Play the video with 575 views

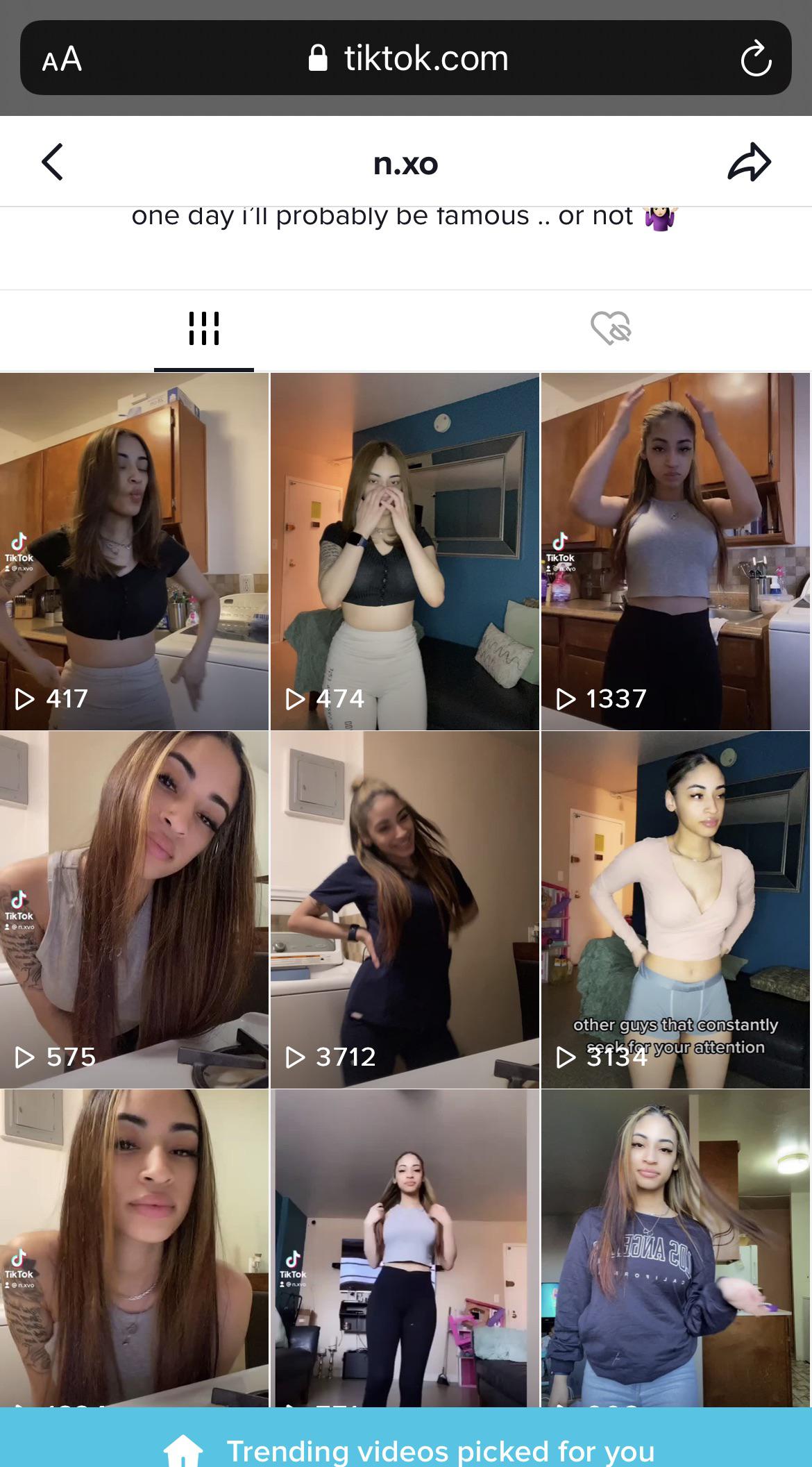[134, 909]
